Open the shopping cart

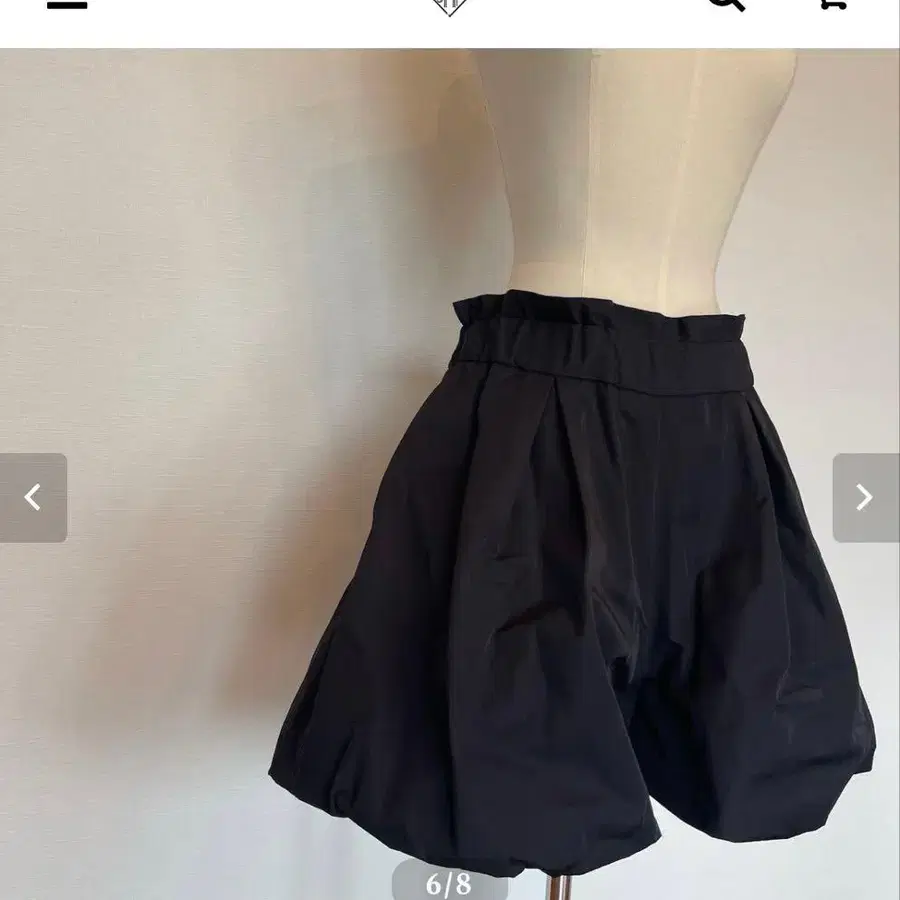click(834, 5)
